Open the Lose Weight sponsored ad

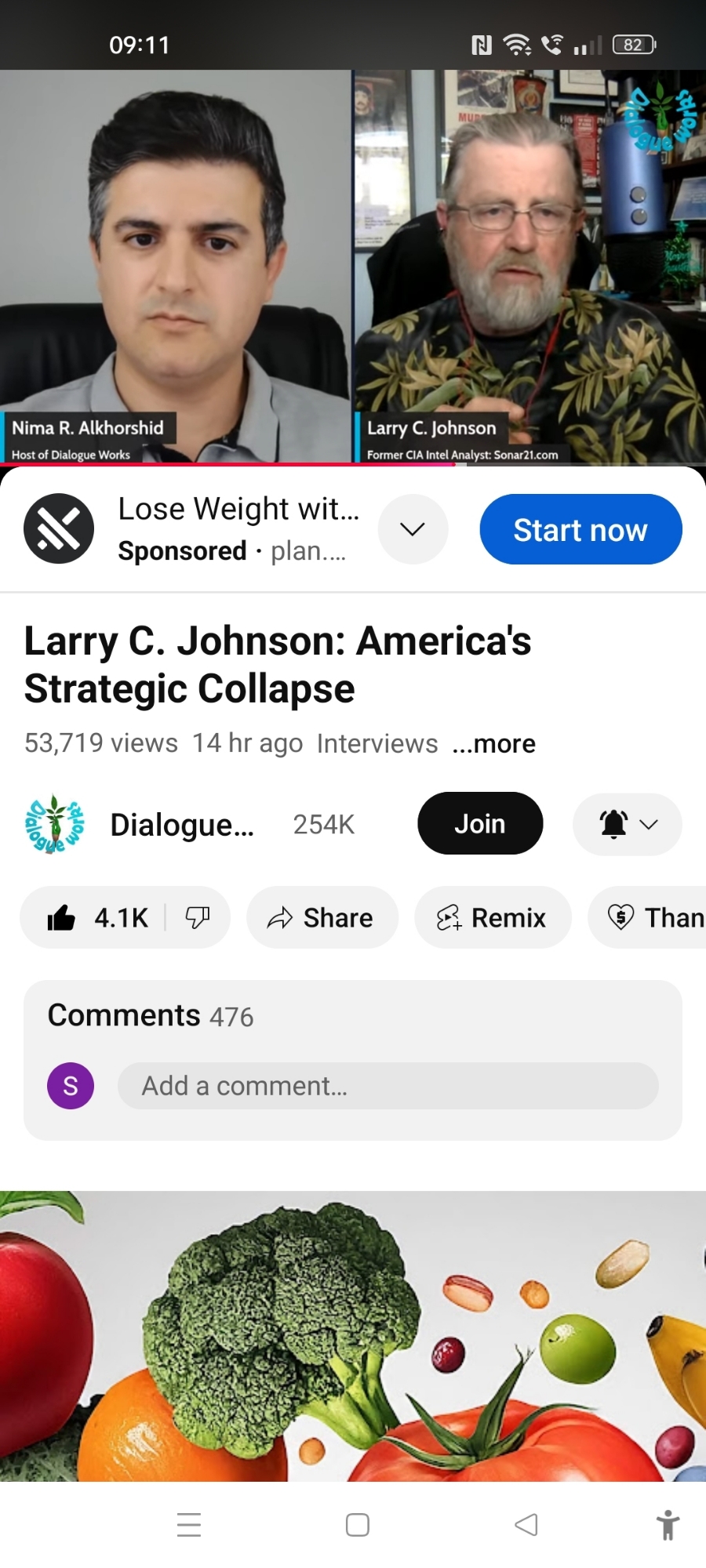(x=238, y=510)
